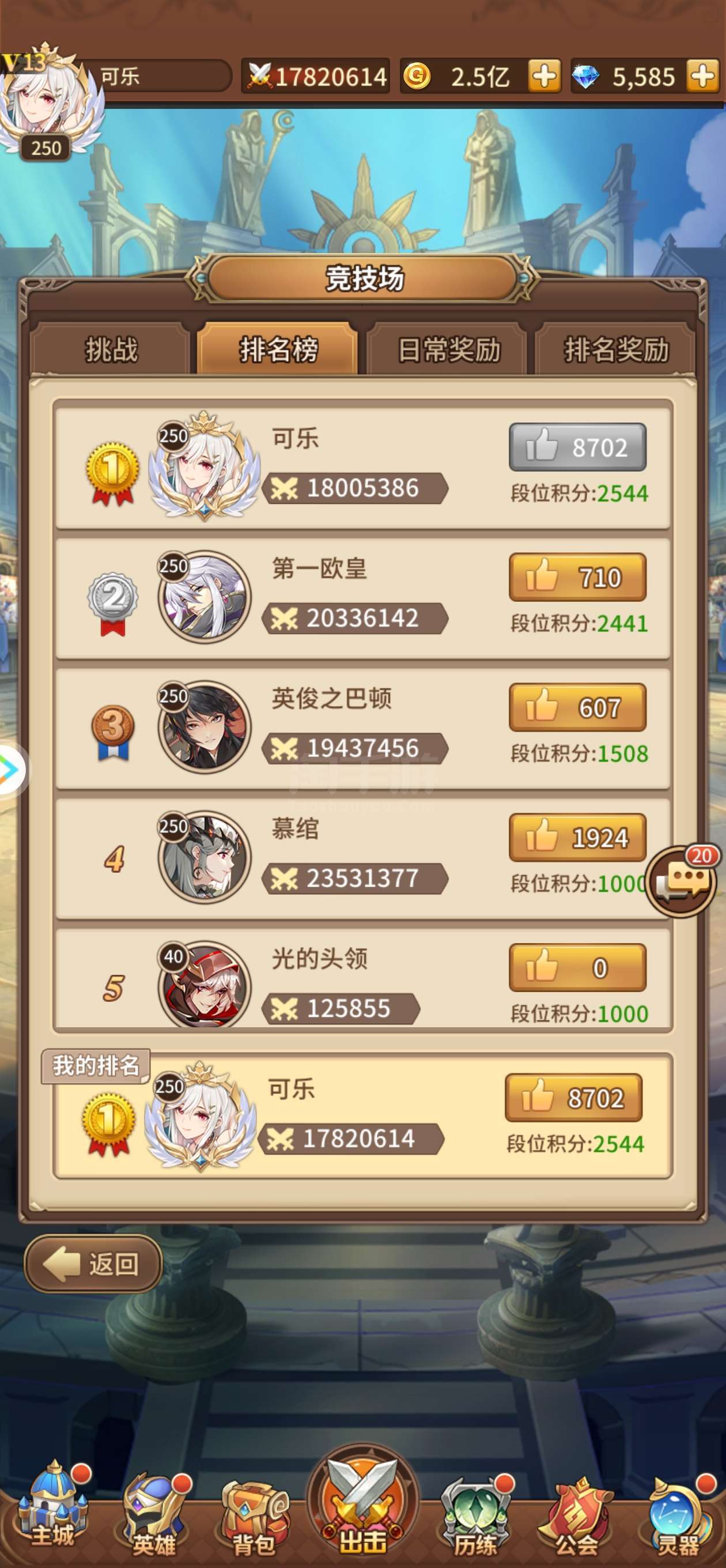Open the 英雄 heroes section

click(x=154, y=1513)
